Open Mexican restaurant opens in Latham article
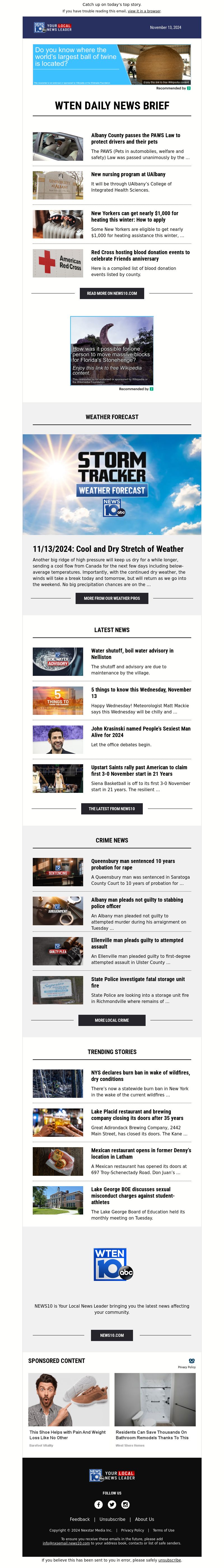 click(140, 1153)
